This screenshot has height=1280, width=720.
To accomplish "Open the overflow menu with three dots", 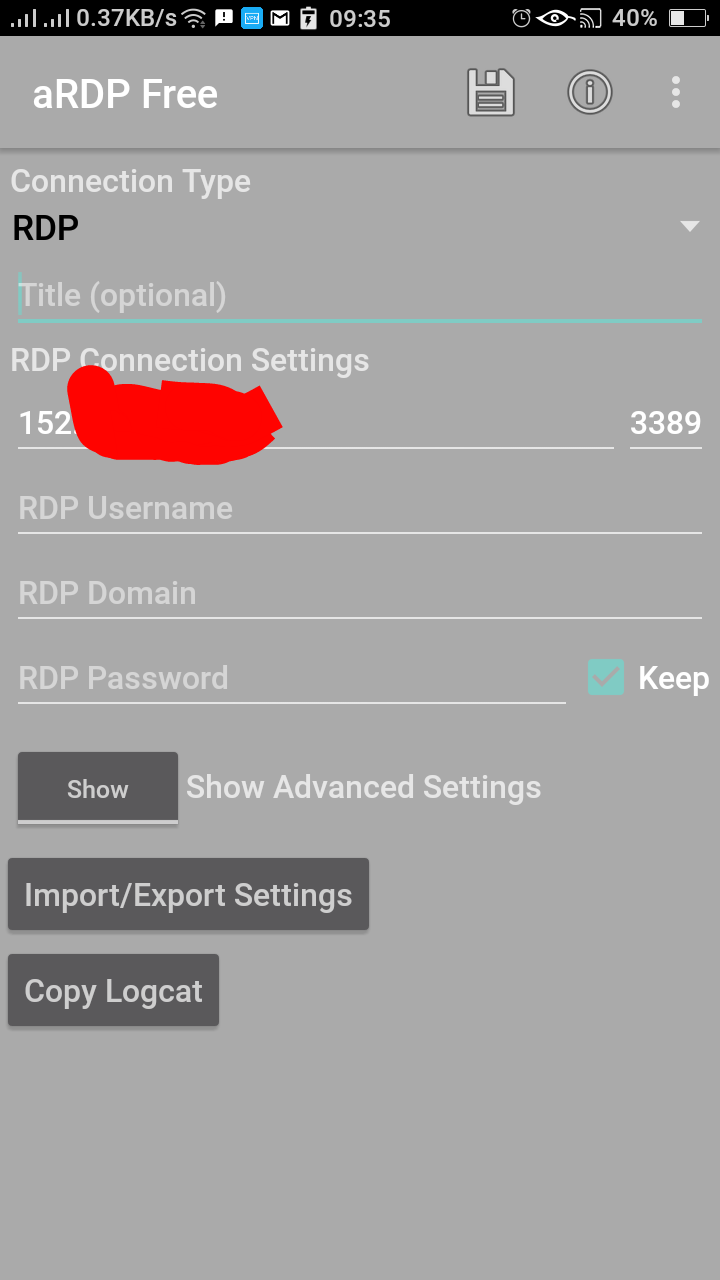I will (676, 92).
